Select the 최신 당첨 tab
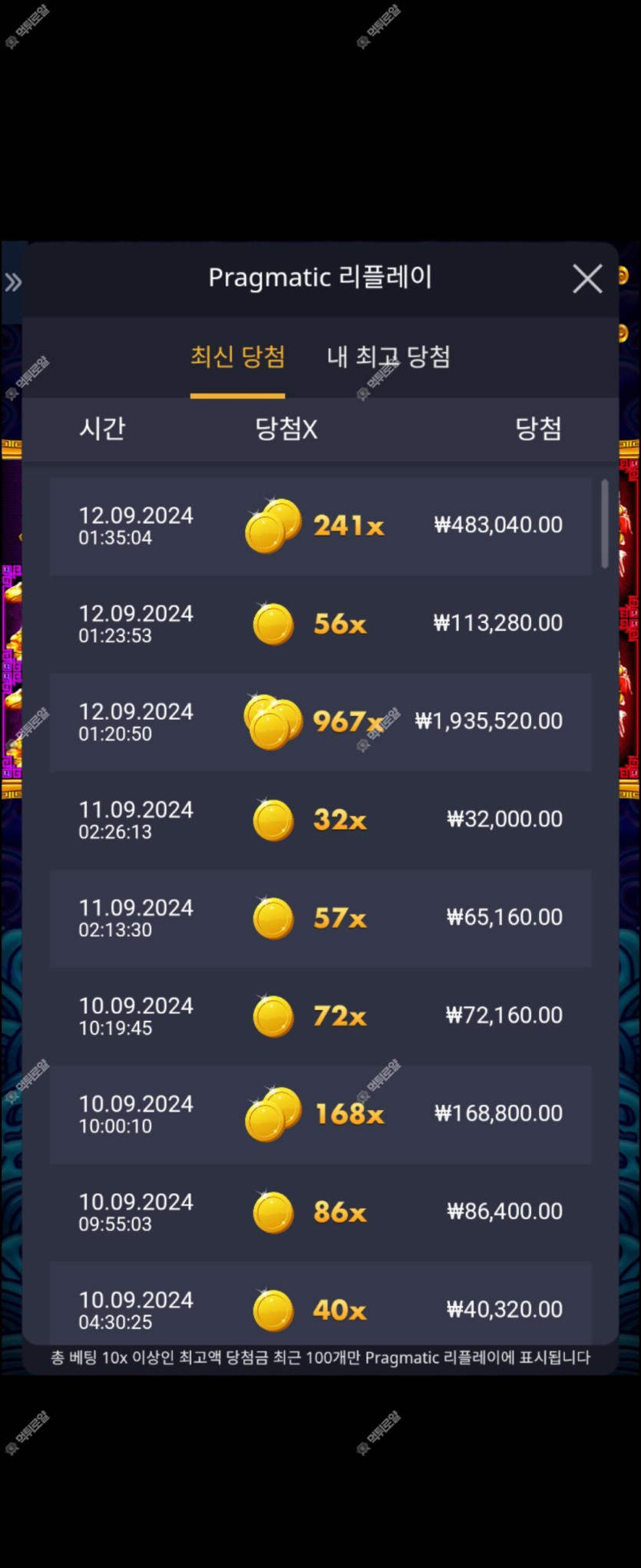Viewport: 641px width, 1568px height. pos(237,356)
